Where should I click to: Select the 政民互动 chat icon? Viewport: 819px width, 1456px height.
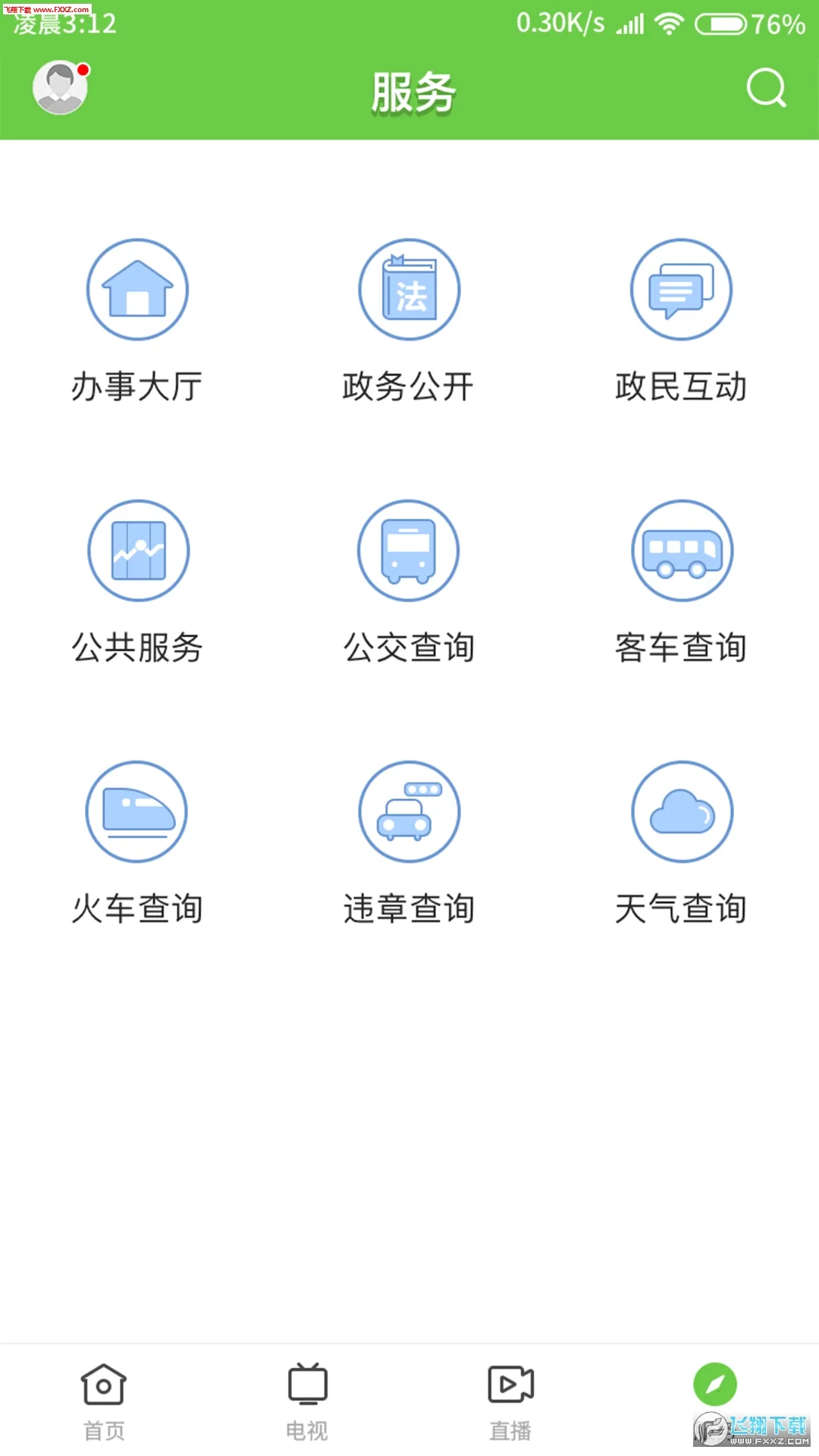[681, 290]
